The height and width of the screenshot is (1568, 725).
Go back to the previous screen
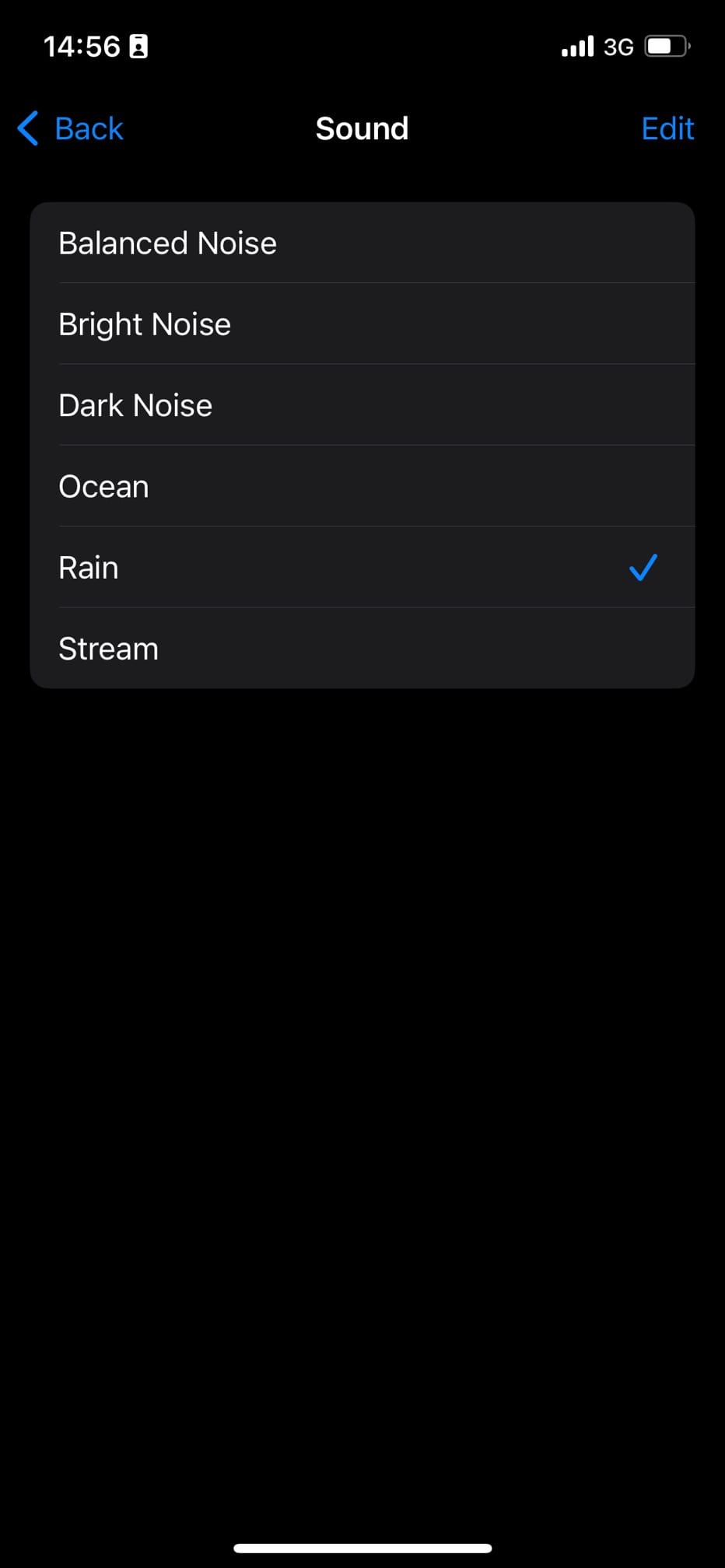[x=71, y=128]
